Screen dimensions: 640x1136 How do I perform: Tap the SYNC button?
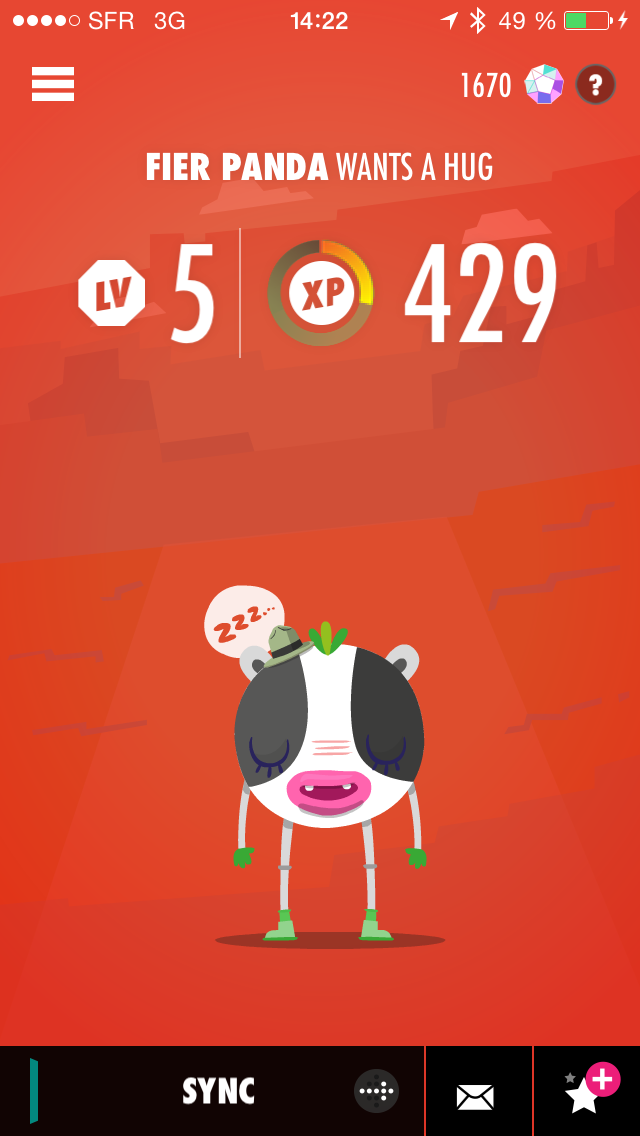(x=218, y=1091)
